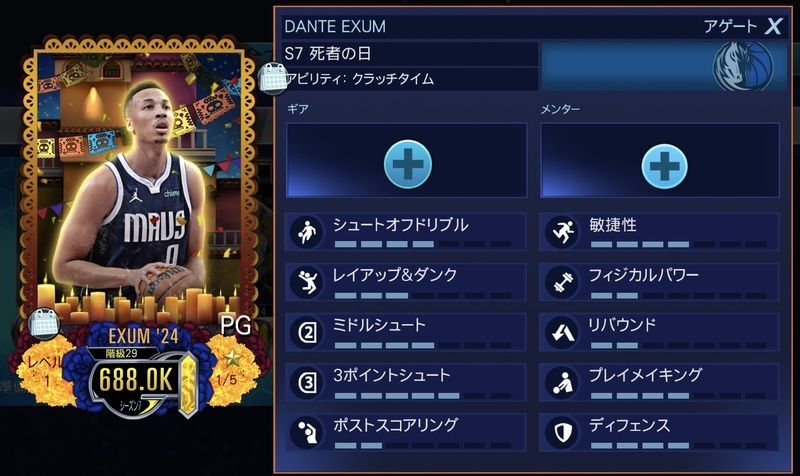Close the Dante Exum details panel
The width and height of the screenshot is (800, 476).
tap(773, 26)
